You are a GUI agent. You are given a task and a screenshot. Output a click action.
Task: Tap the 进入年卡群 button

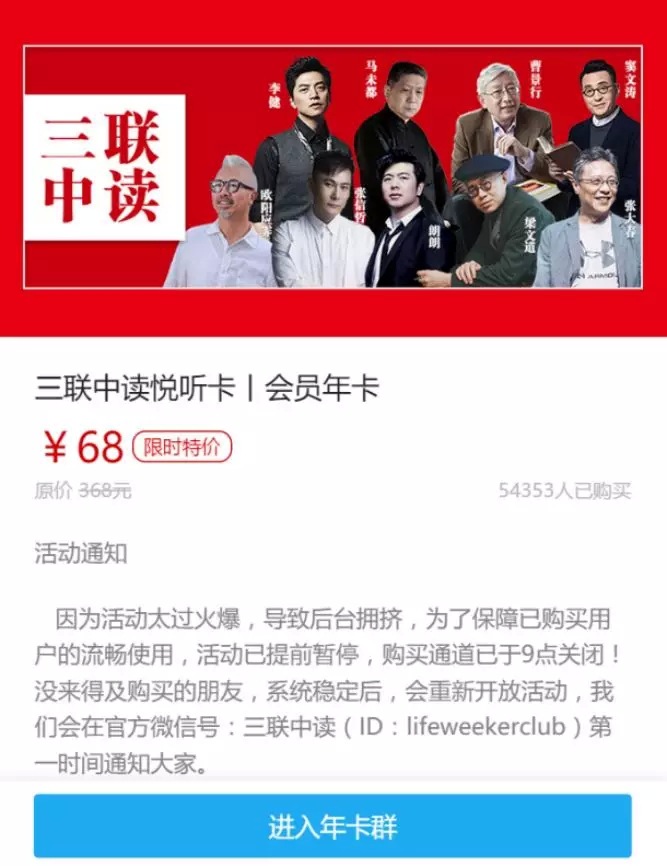(x=332, y=826)
